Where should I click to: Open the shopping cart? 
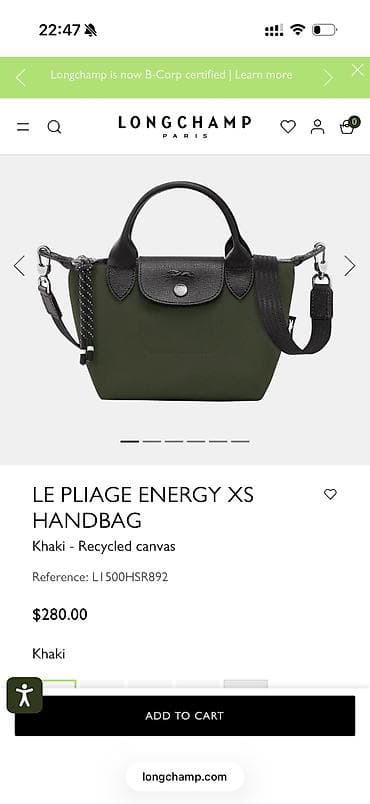click(x=348, y=126)
